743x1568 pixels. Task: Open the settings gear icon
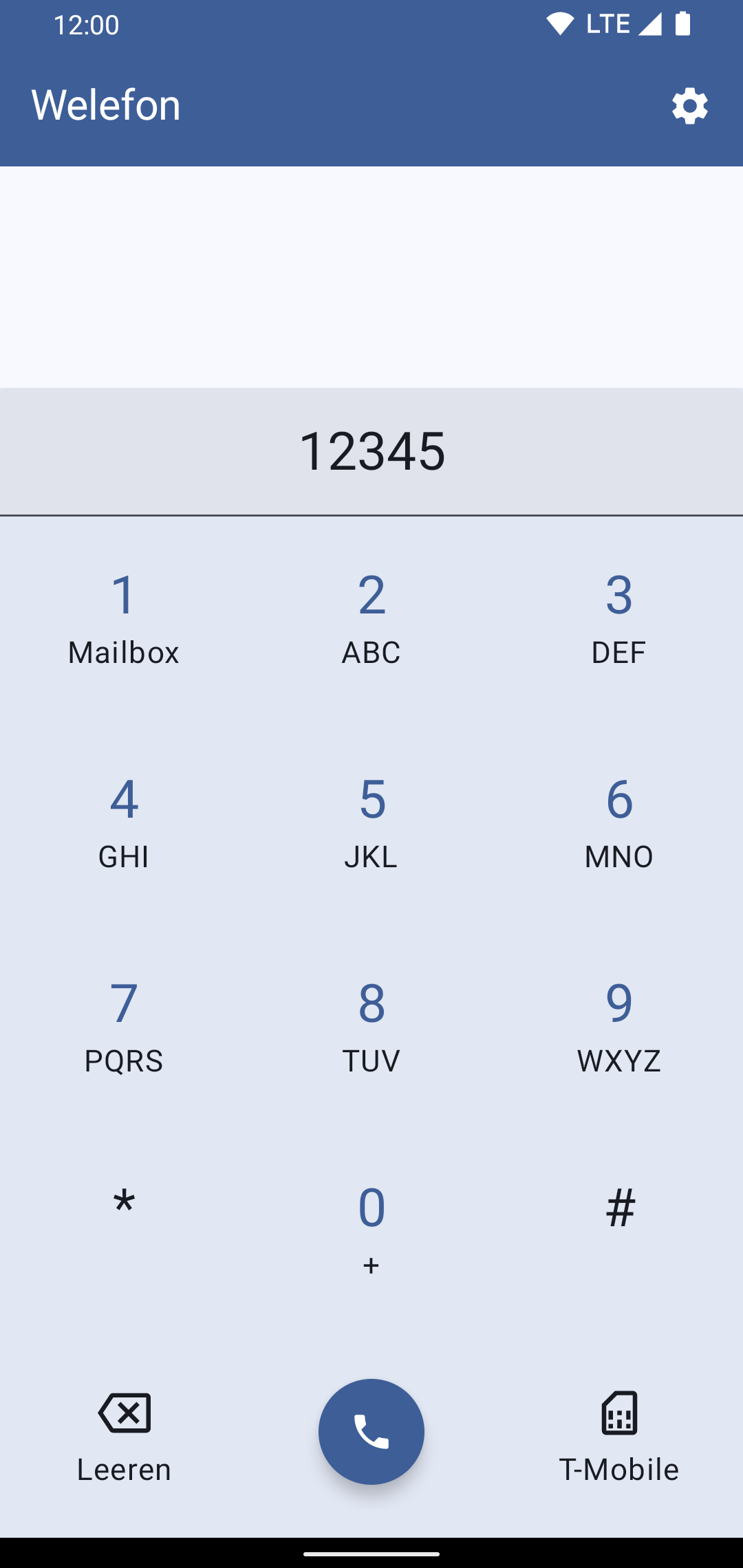pos(689,106)
